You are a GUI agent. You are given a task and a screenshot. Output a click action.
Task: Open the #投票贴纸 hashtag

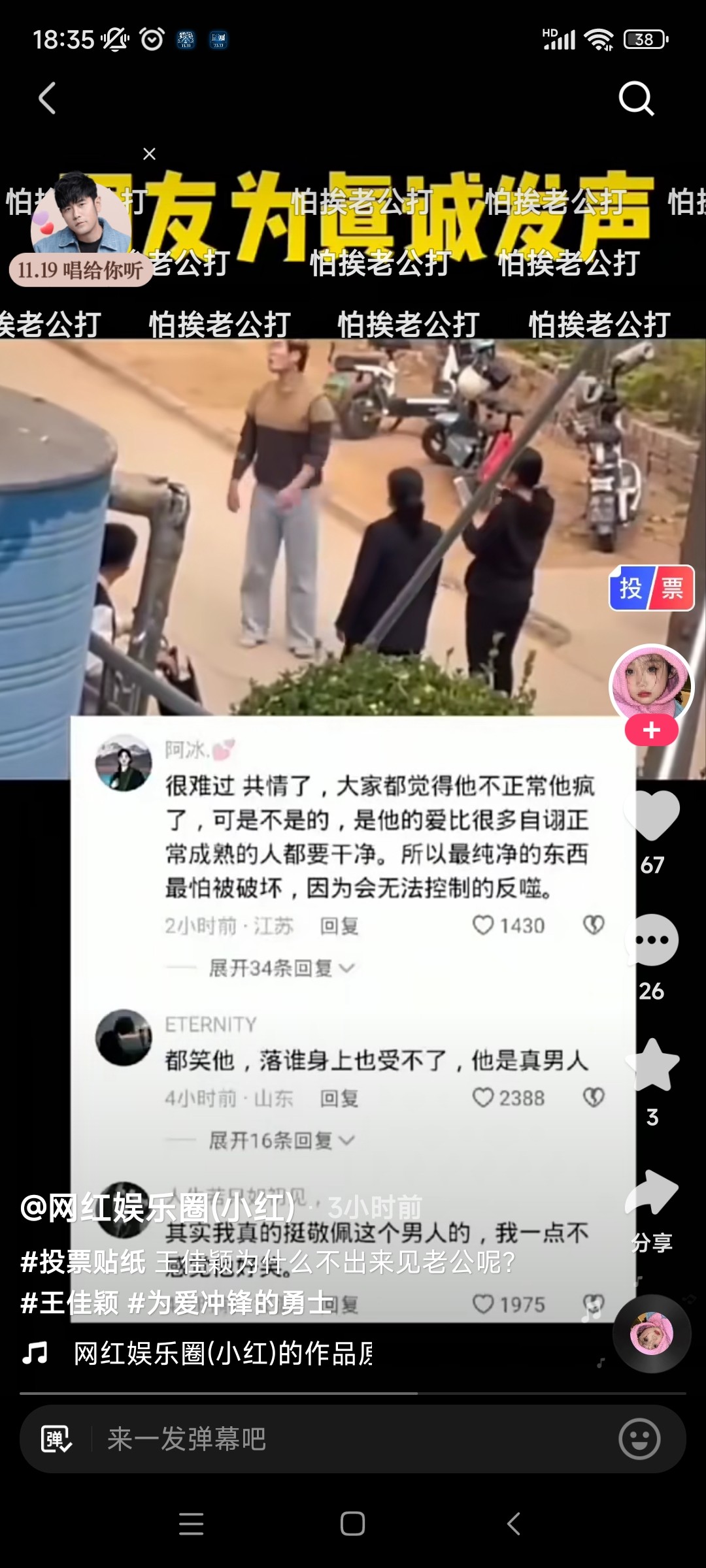[82, 1262]
